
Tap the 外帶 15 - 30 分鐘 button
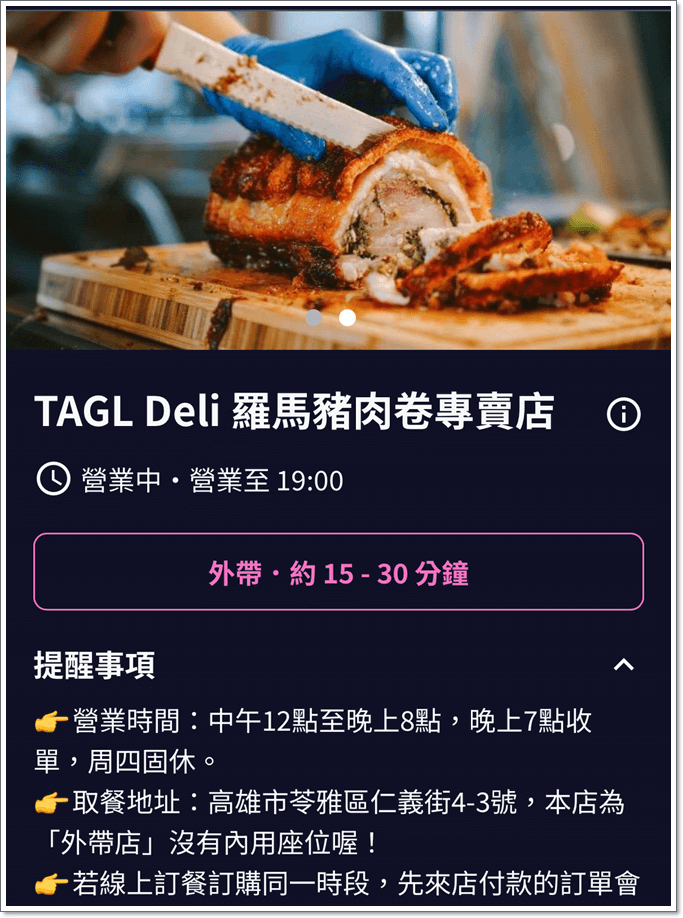pyautogui.click(x=339, y=572)
